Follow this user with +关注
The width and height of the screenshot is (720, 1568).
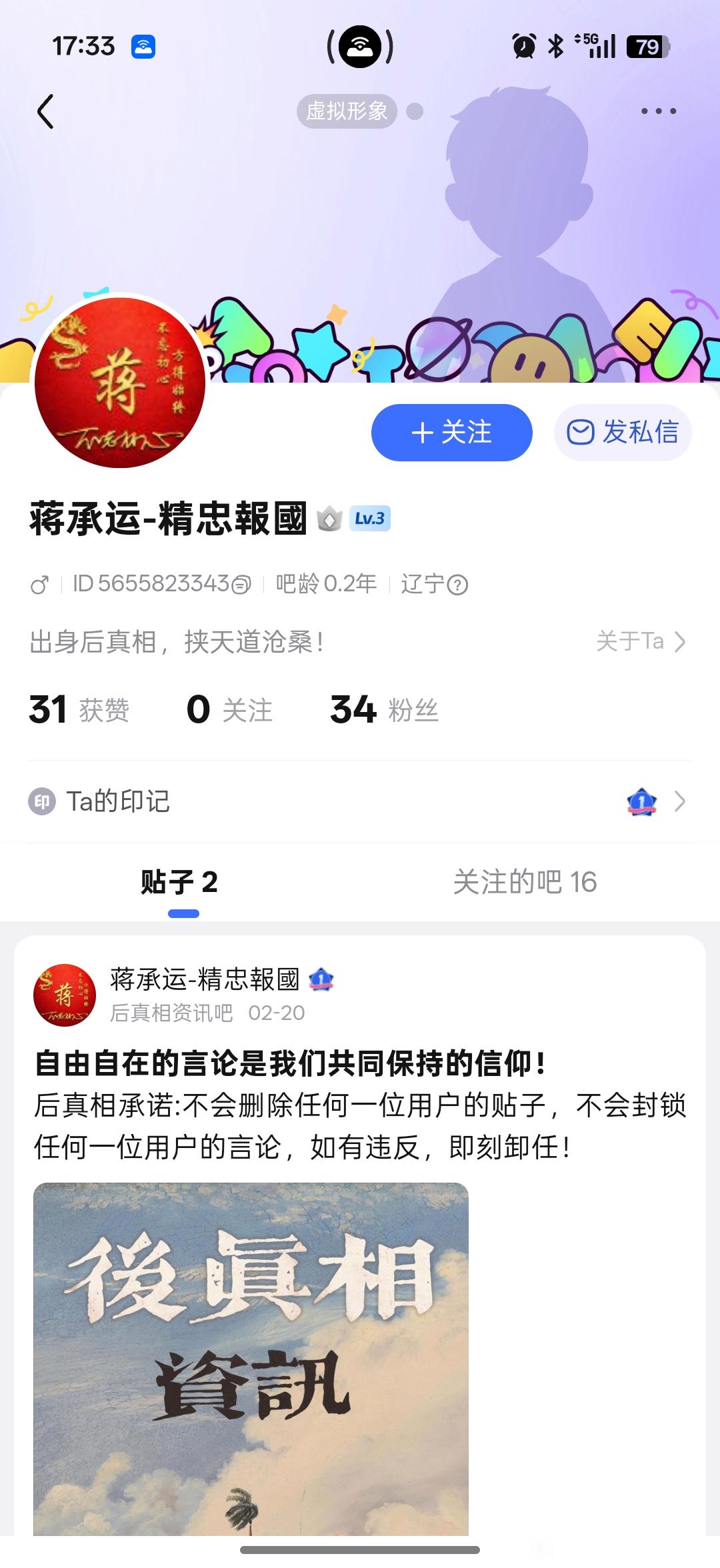click(x=452, y=433)
